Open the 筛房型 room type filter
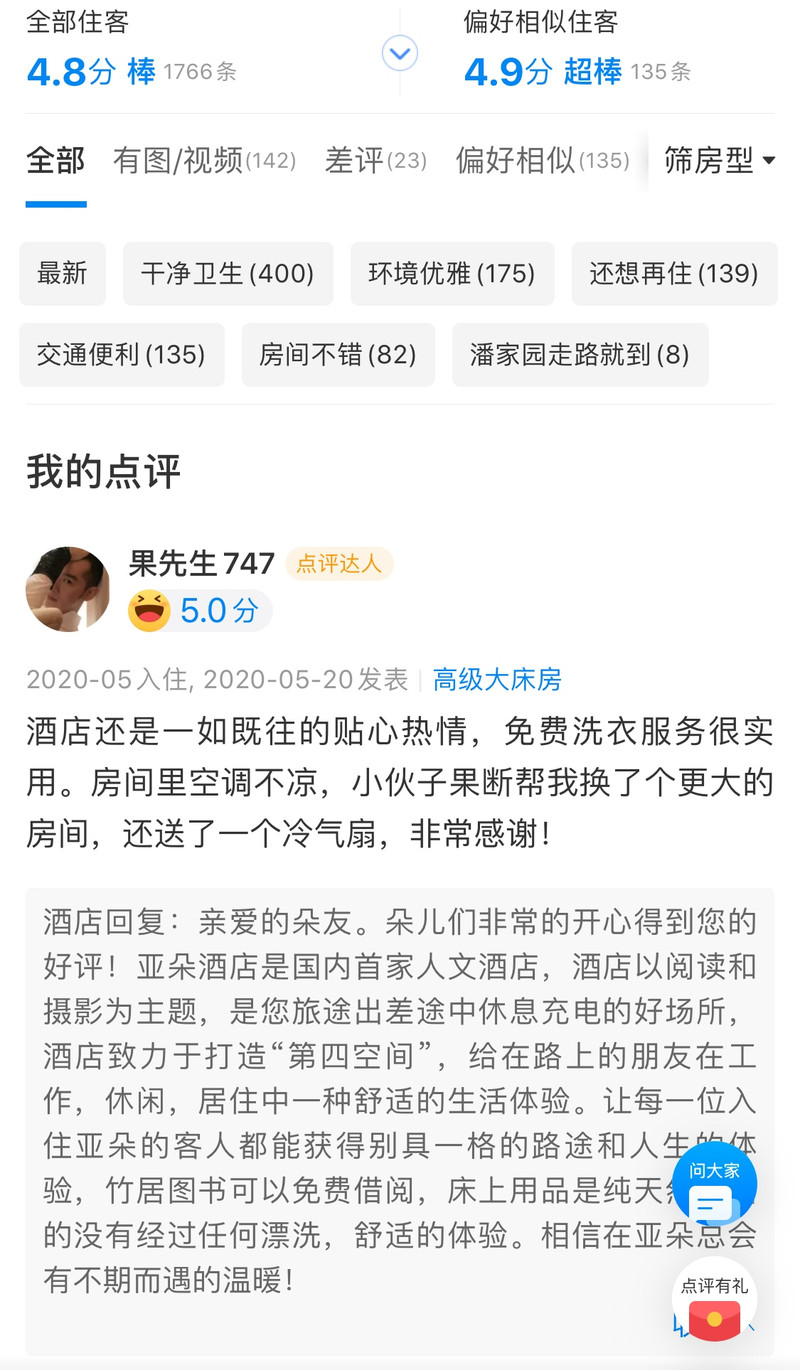800x1370 pixels. (x=719, y=161)
